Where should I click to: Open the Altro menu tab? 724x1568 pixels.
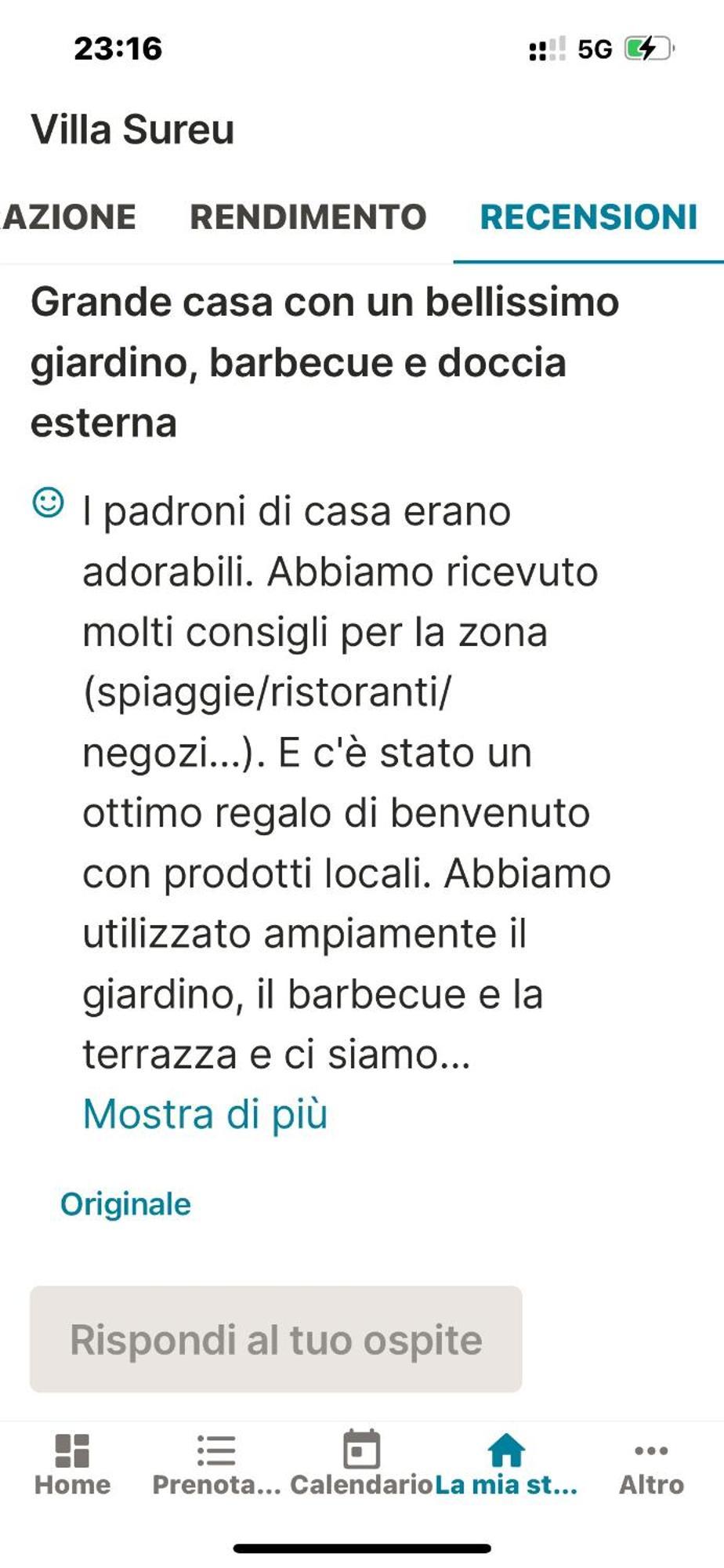pos(651,1463)
